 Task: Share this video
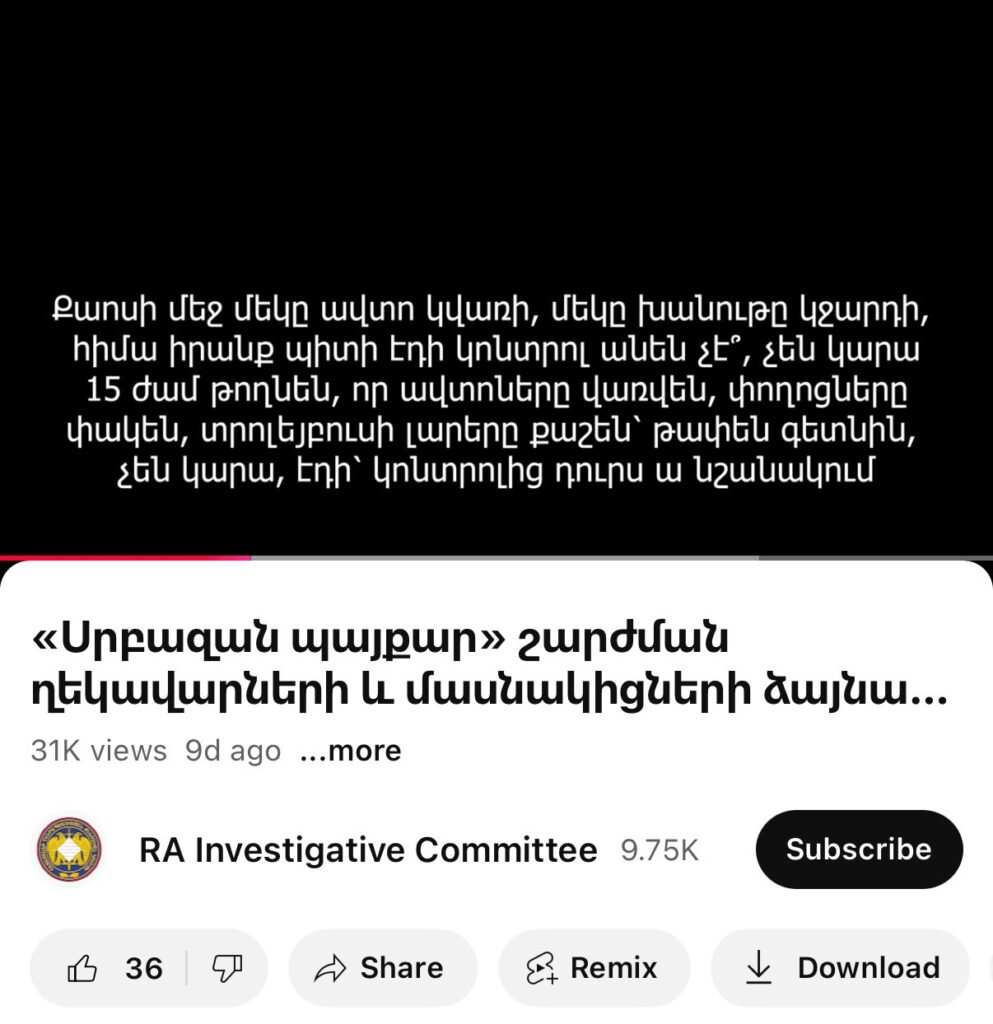coord(381,968)
